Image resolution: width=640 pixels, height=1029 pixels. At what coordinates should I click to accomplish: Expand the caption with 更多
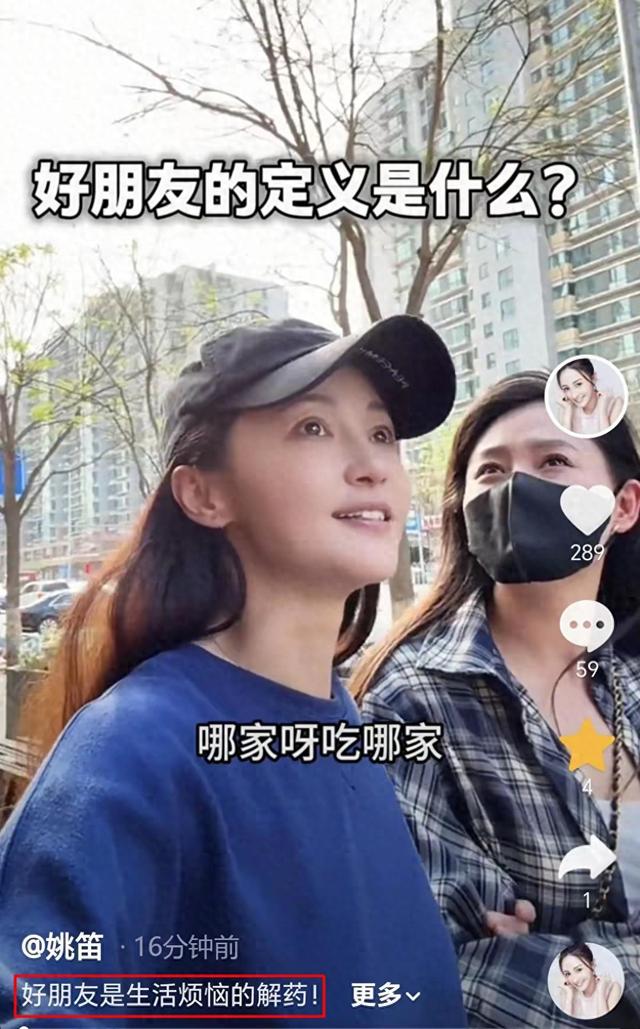pos(385,995)
